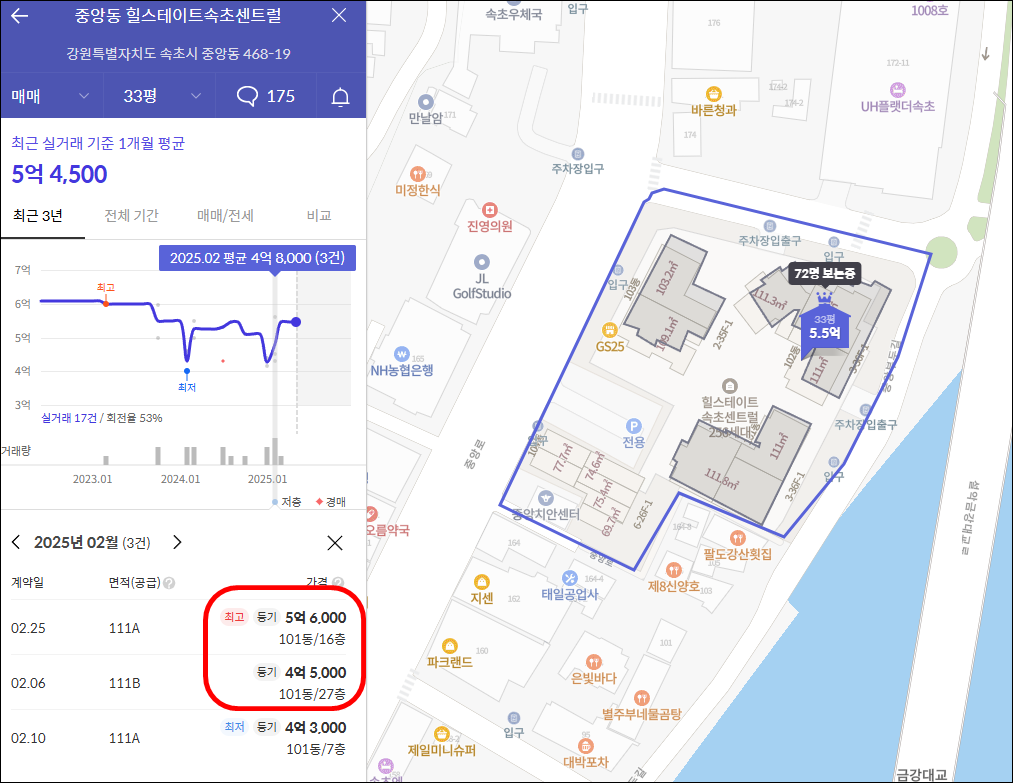Tap the help icon next to 면적(공급)
This screenshot has width=1013, height=783.
(x=170, y=583)
